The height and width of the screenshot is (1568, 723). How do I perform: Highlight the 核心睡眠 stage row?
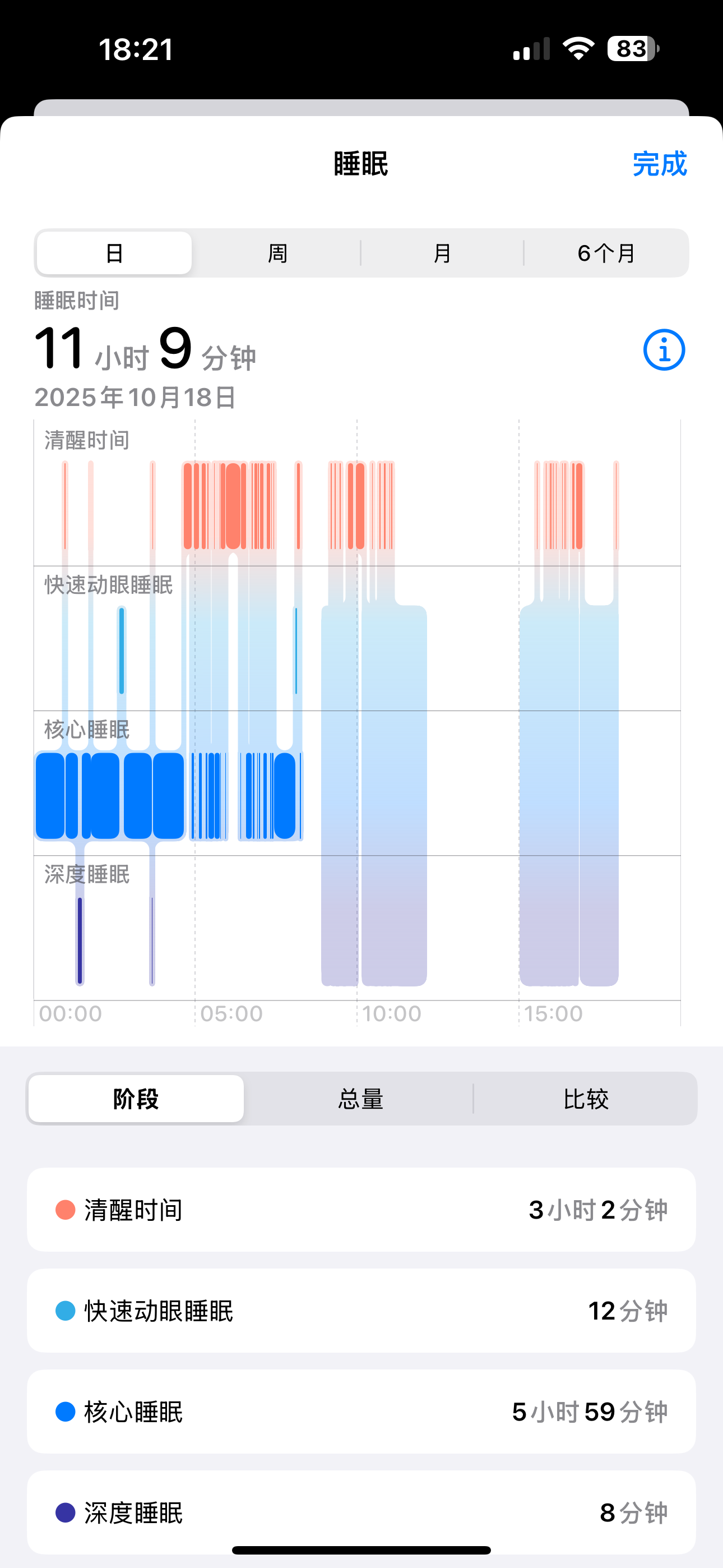[361, 1412]
